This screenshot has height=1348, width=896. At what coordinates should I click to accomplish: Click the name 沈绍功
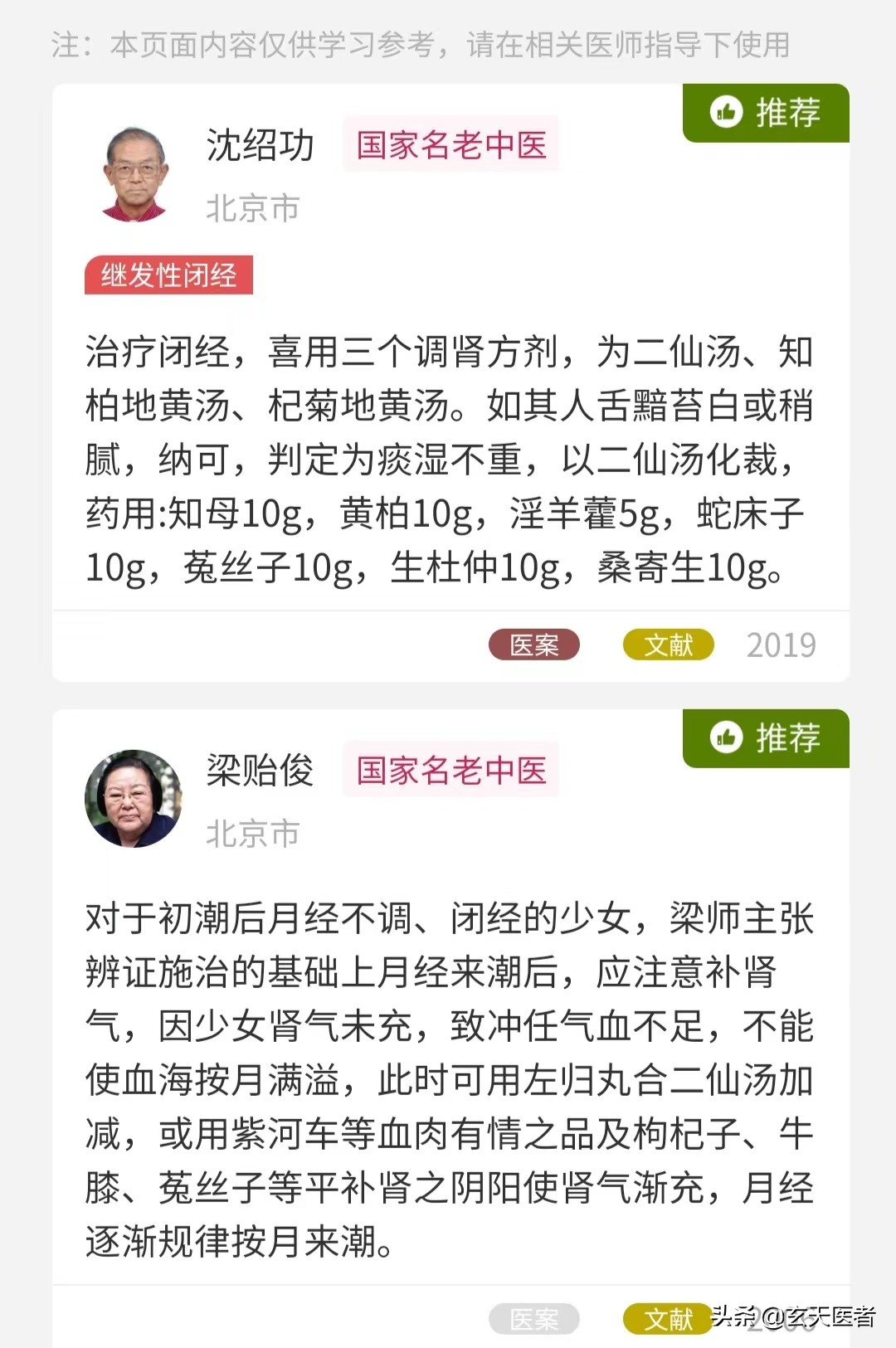point(260,145)
